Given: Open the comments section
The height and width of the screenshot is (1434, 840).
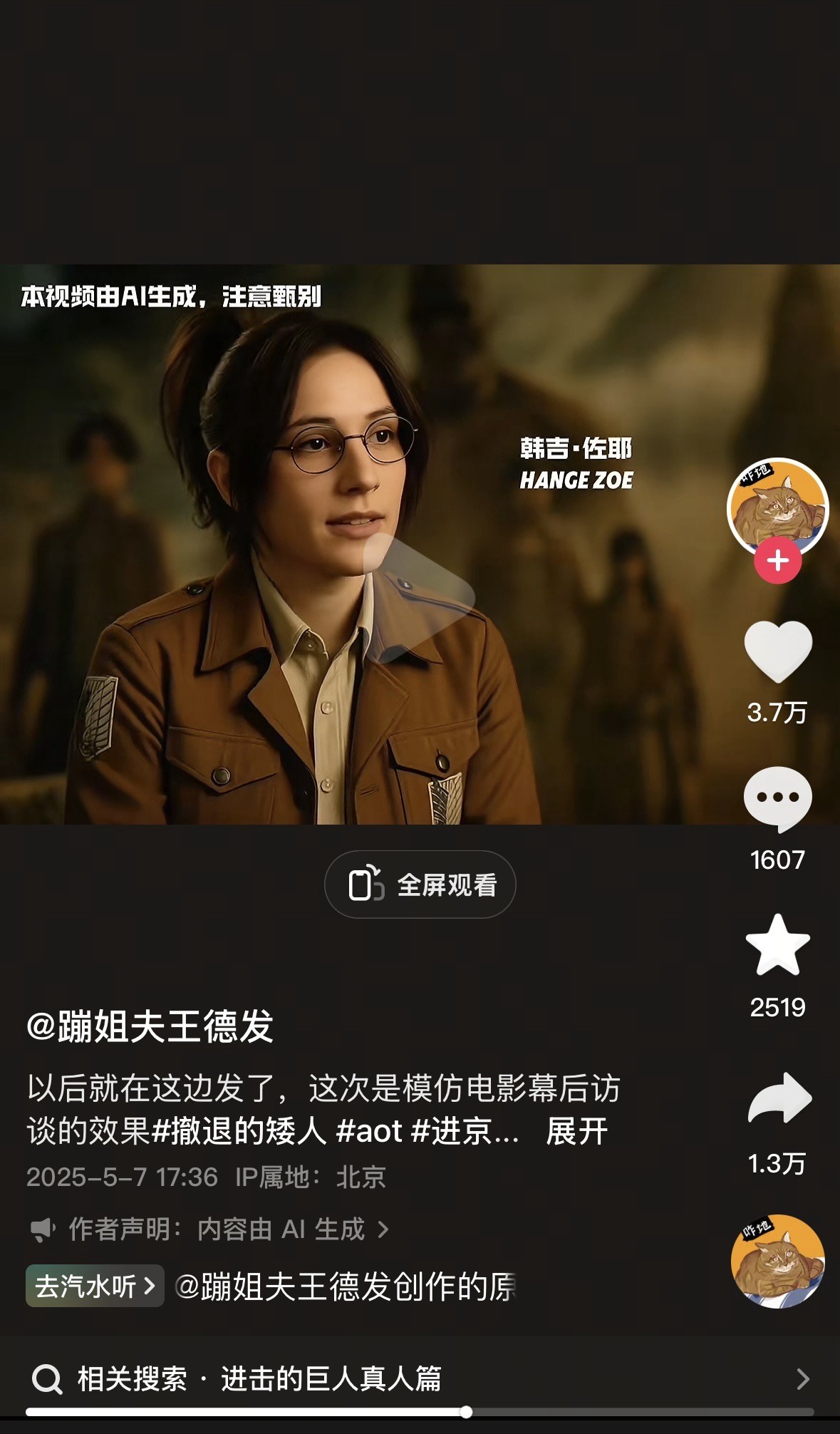Looking at the screenshot, I should (777, 800).
